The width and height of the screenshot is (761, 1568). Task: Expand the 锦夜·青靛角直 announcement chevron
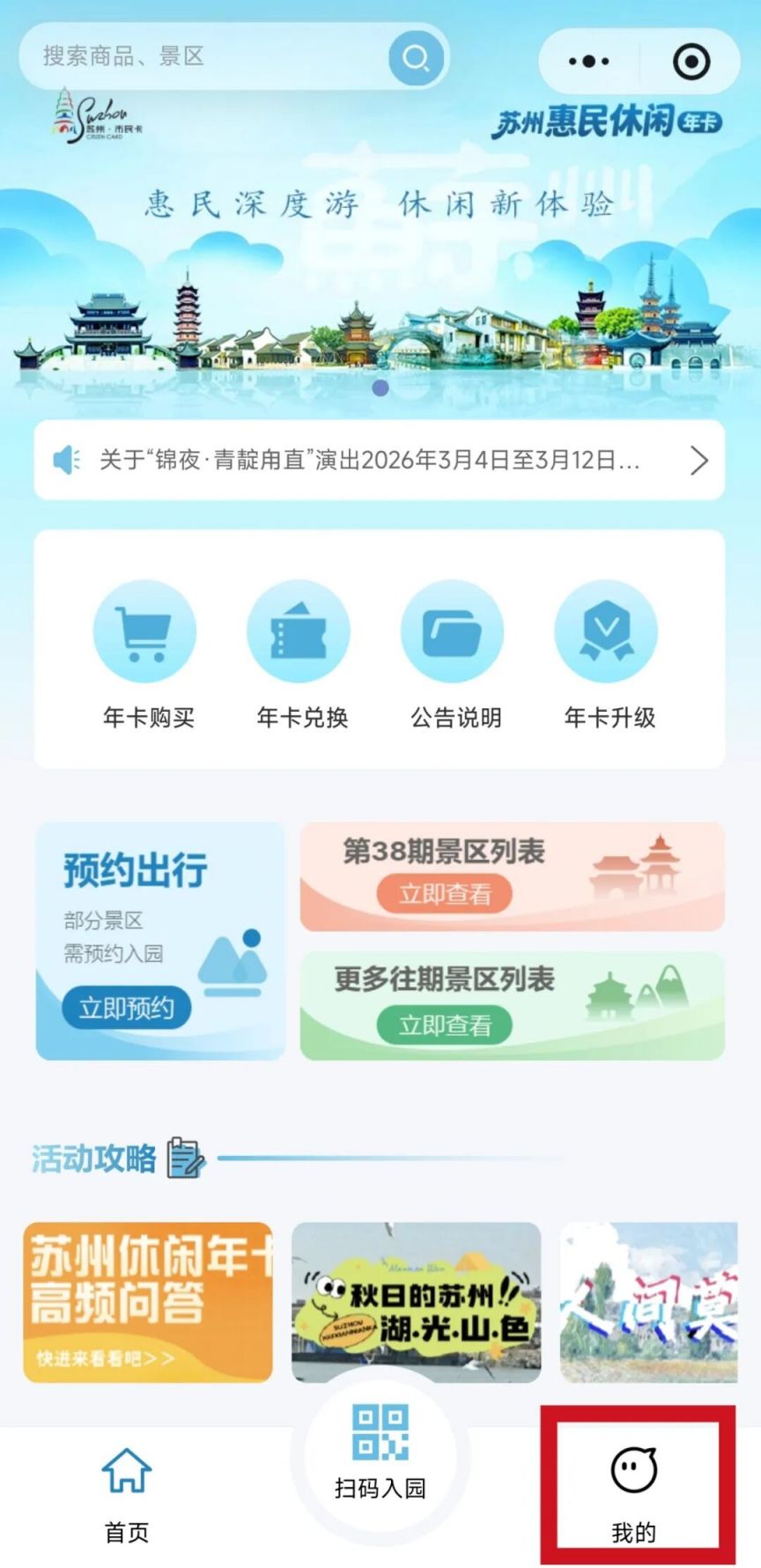(700, 459)
